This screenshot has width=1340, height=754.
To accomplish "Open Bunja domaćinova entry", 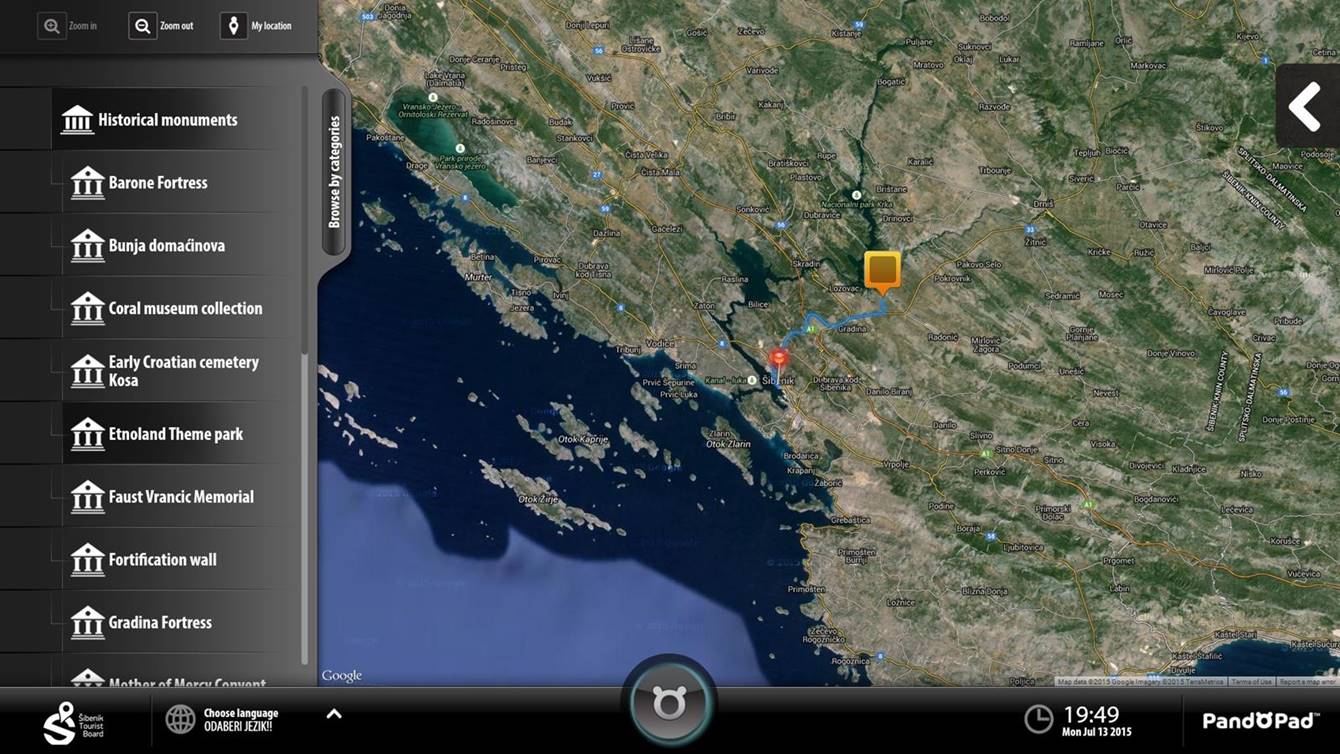I will point(166,246).
